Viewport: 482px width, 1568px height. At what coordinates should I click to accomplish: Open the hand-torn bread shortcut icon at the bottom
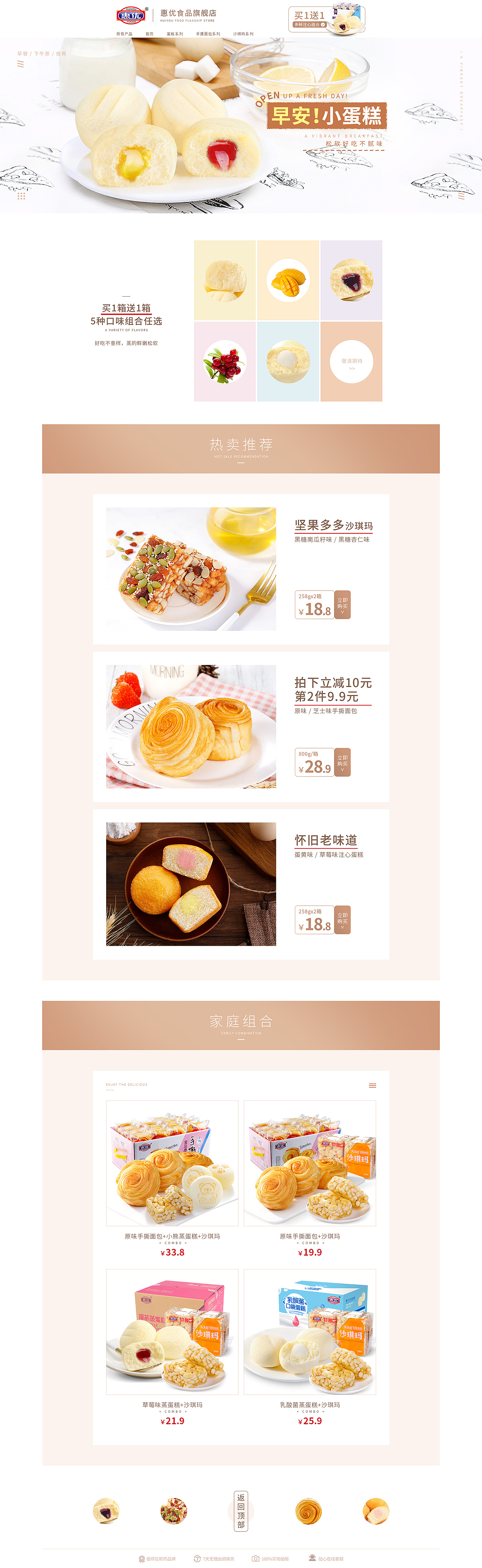click(x=308, y=1511)
